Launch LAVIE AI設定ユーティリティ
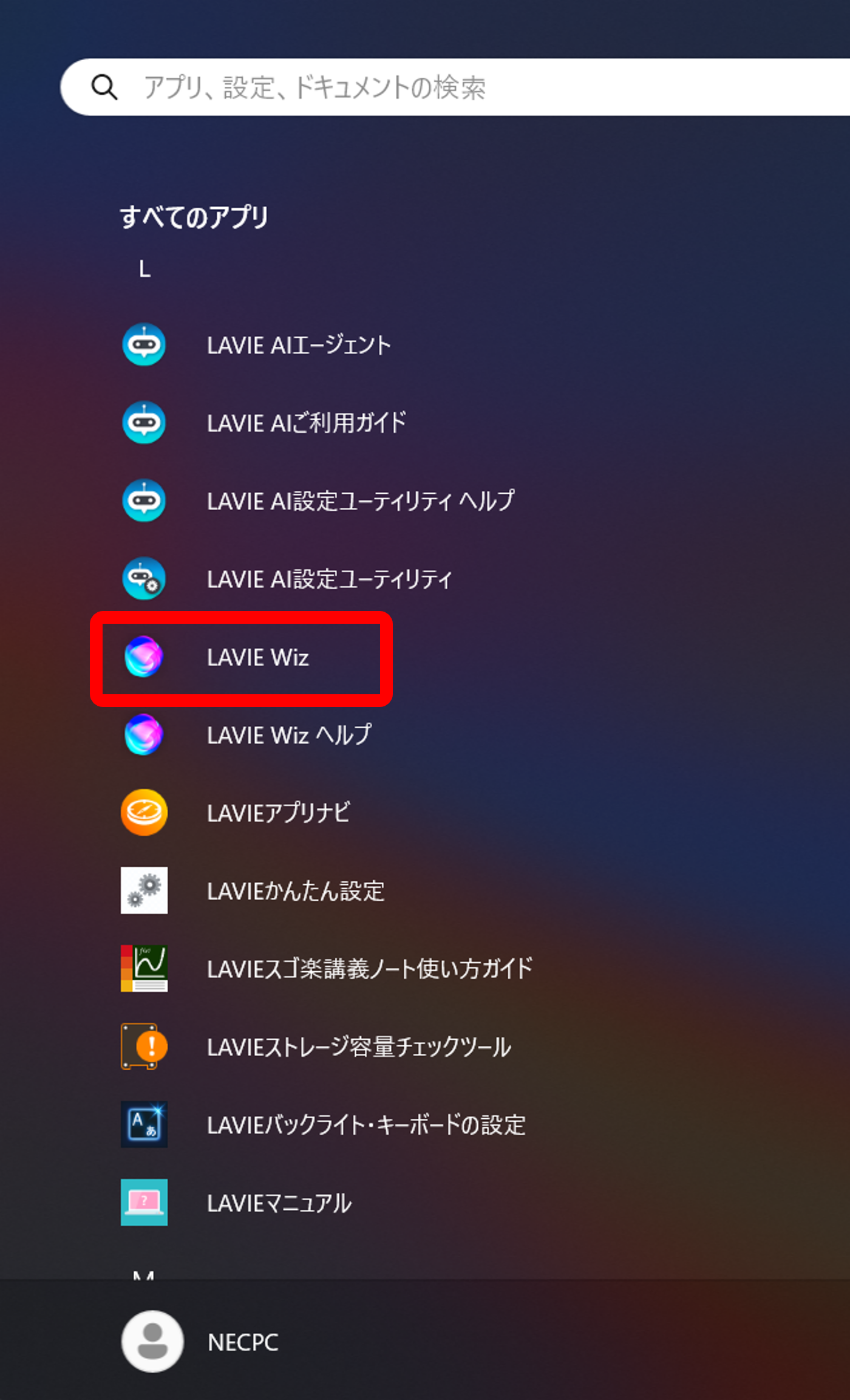 pos(328,579)
